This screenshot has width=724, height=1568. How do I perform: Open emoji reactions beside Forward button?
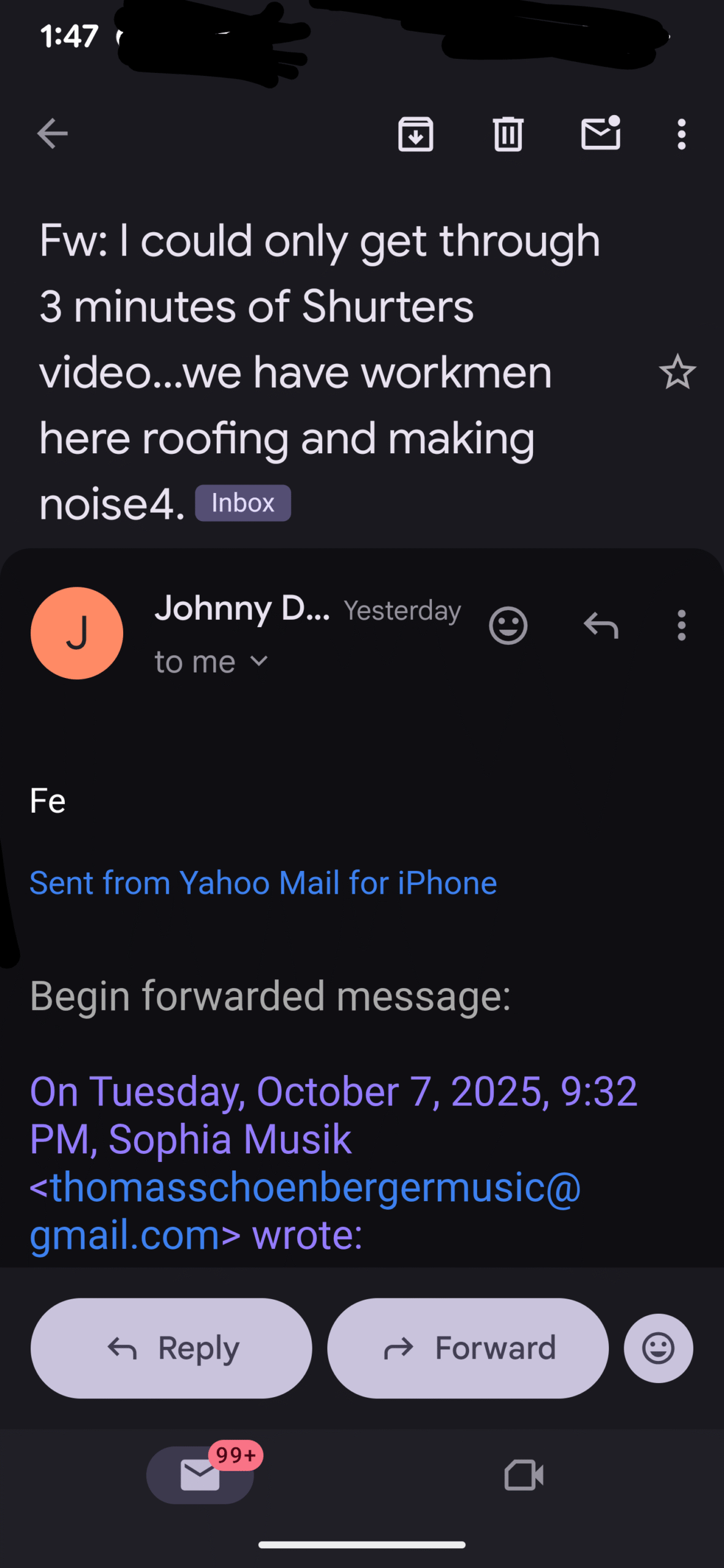click(x=658, y=1348)
